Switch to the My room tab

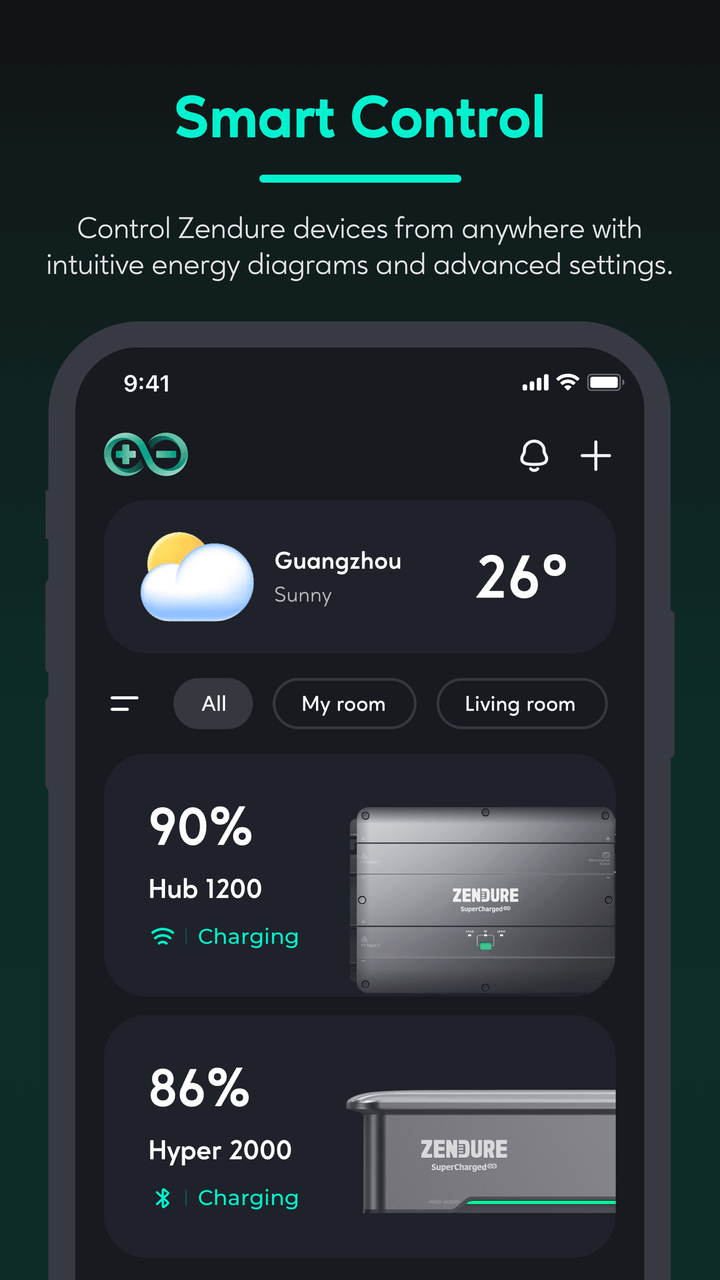(x=344, y=703)
